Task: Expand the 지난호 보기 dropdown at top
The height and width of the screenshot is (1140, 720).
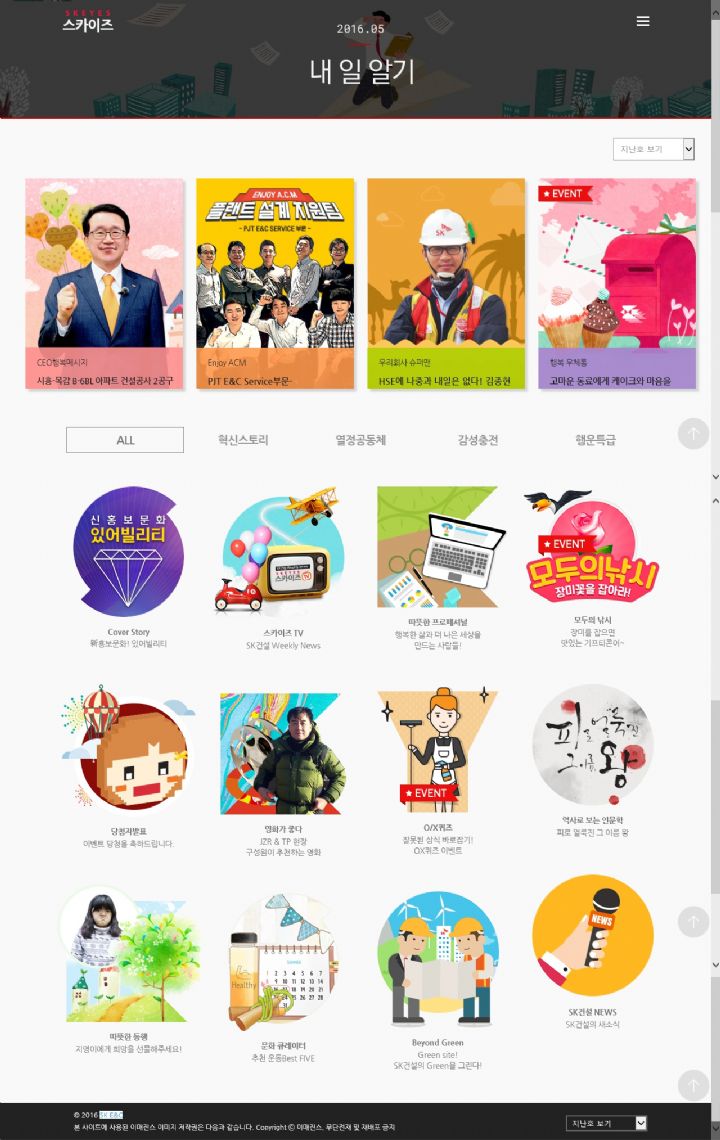Action: click(x=654, y=149)
